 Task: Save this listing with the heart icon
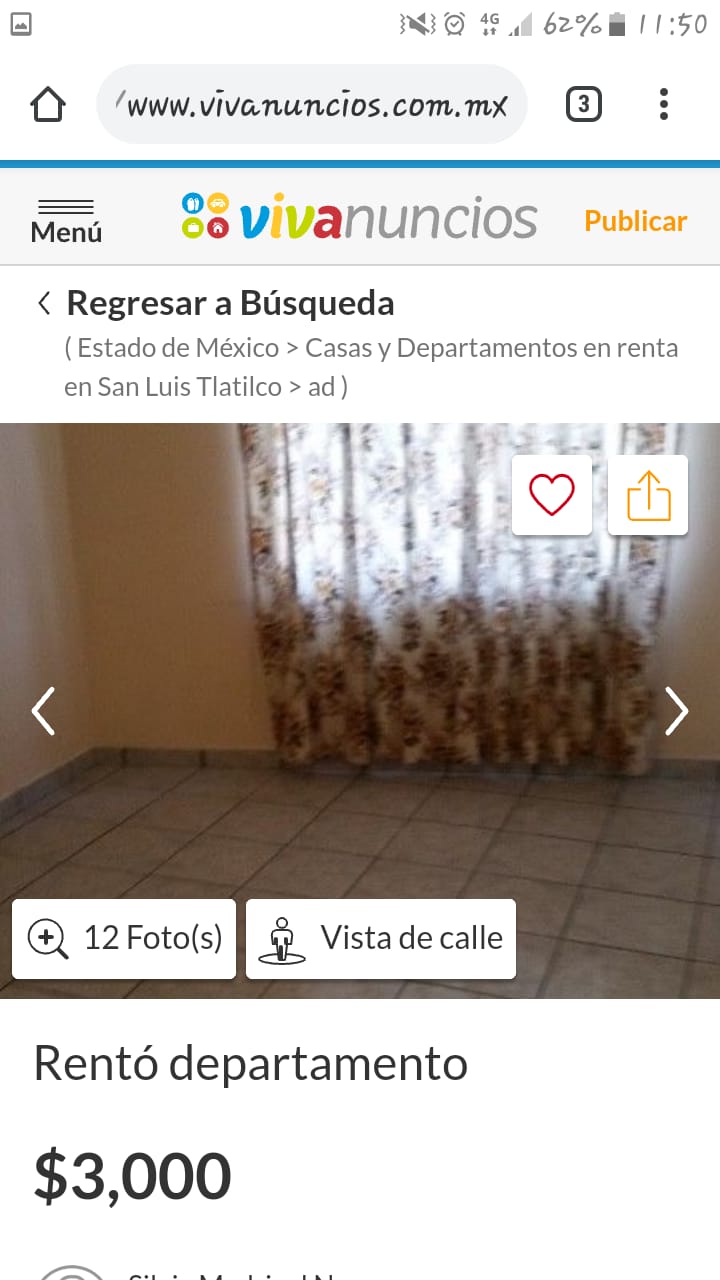[x=552, y=495]
